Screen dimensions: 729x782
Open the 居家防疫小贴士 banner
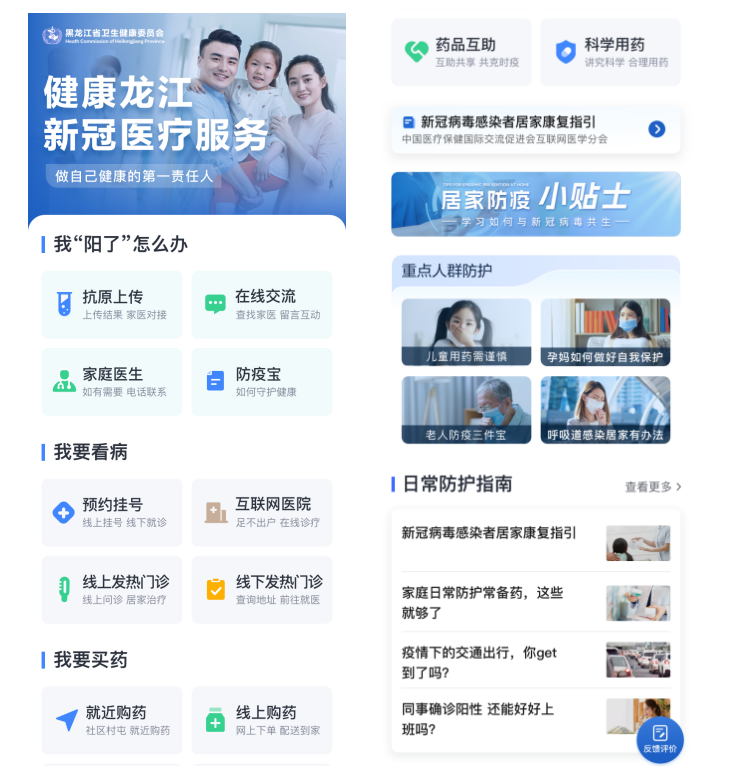(x=535, y=204)
